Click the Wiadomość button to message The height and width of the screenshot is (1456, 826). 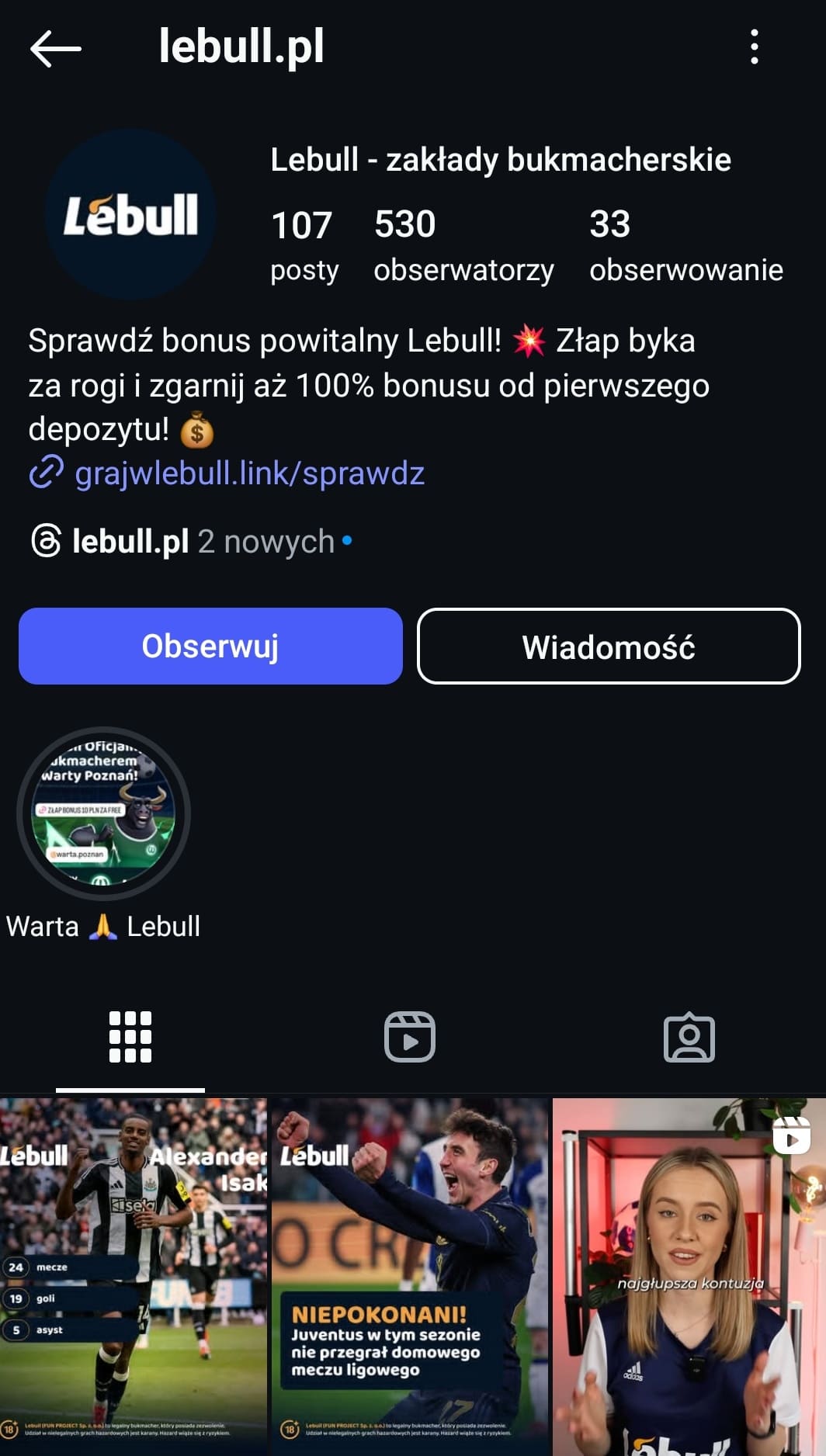(609, 647)
